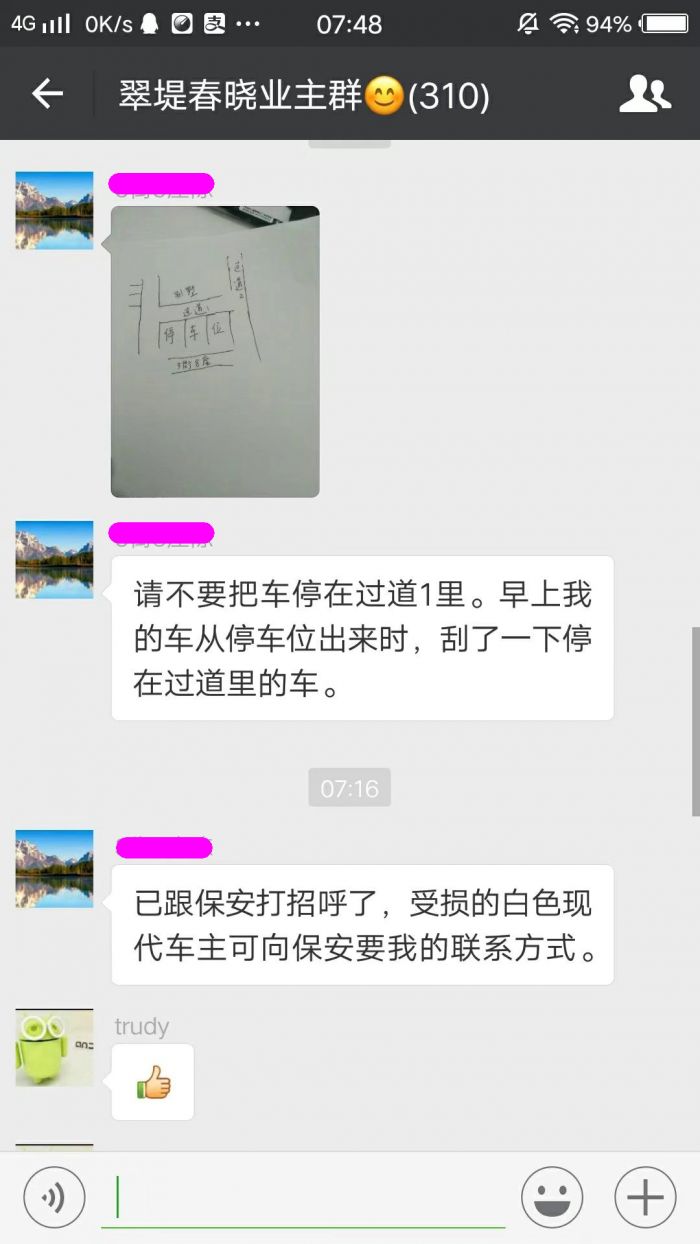Viewport: 700px width, 1244px height.
Task: Go back from the group chat
Action: tap(47, 94)
